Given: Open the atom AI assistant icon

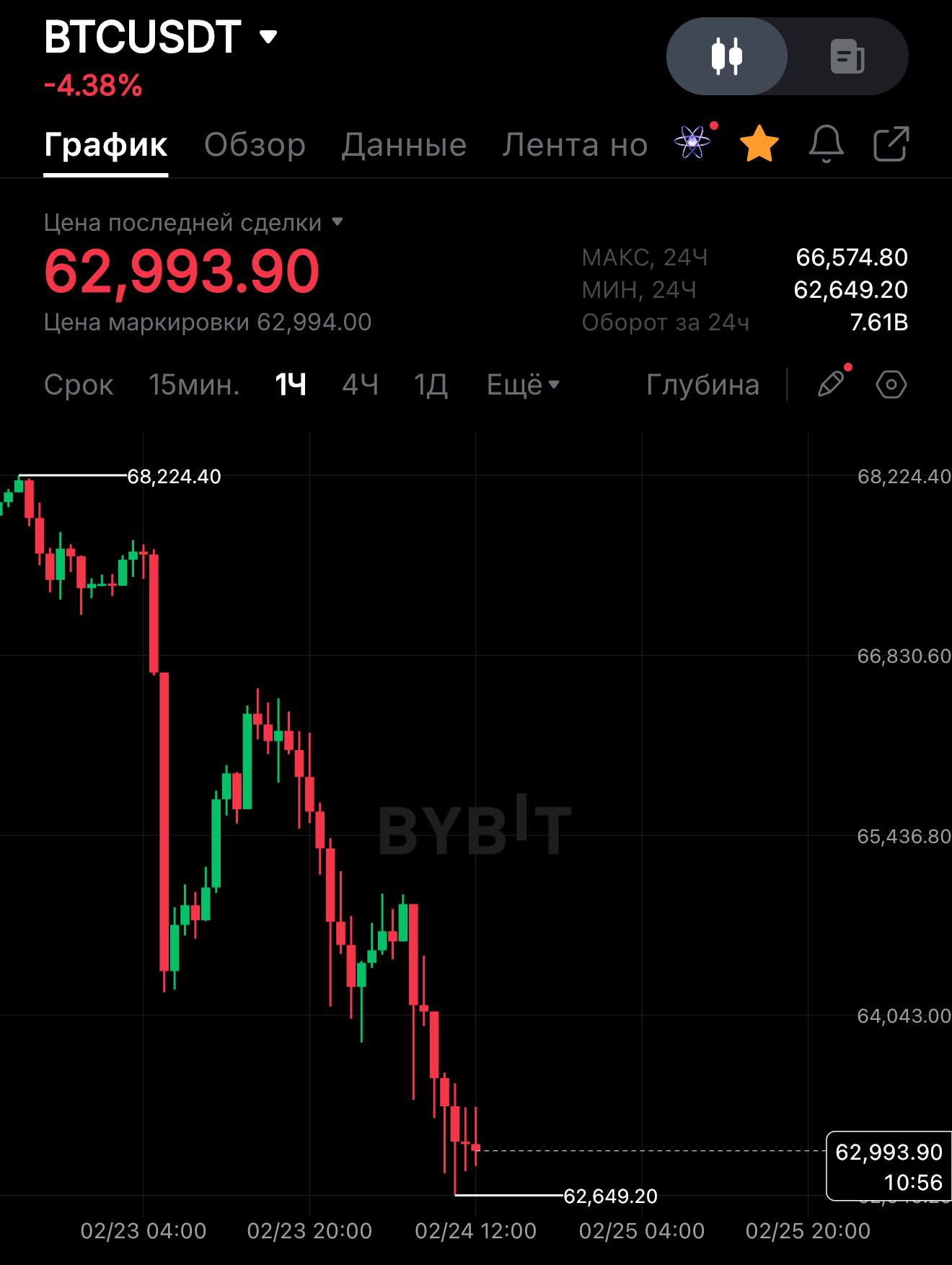Looking at the screenshot, I should [x=692, y=143].
